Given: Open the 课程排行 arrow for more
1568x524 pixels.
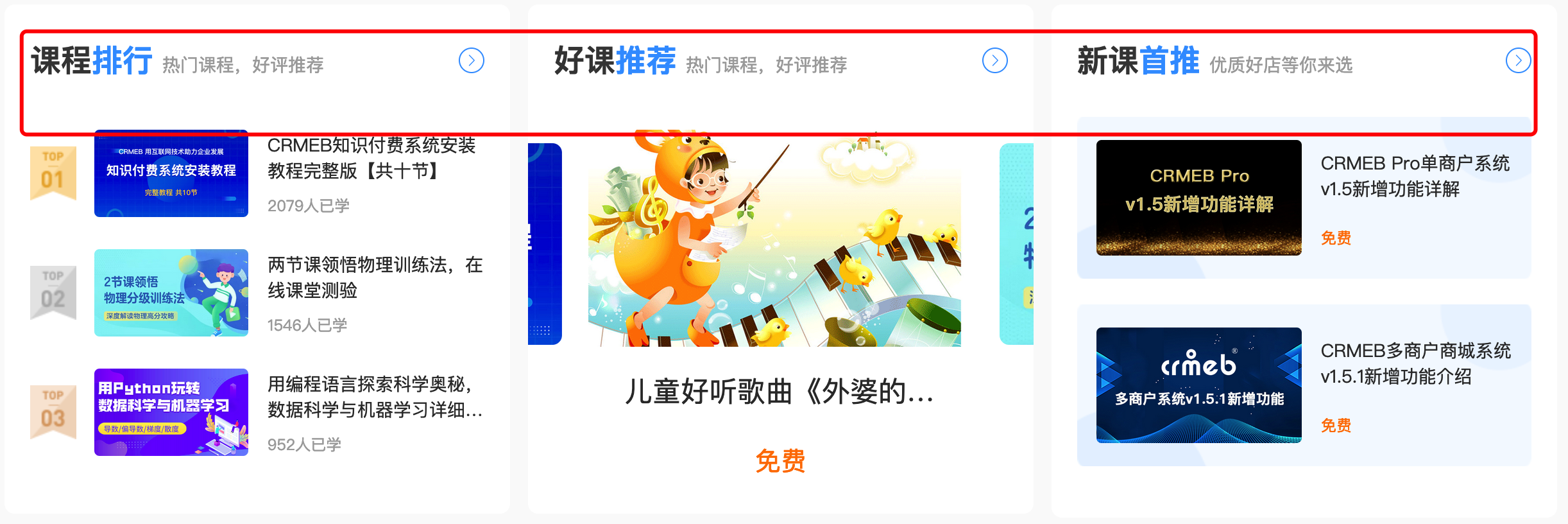Looking at the screenshot, I should click(472, 61).
